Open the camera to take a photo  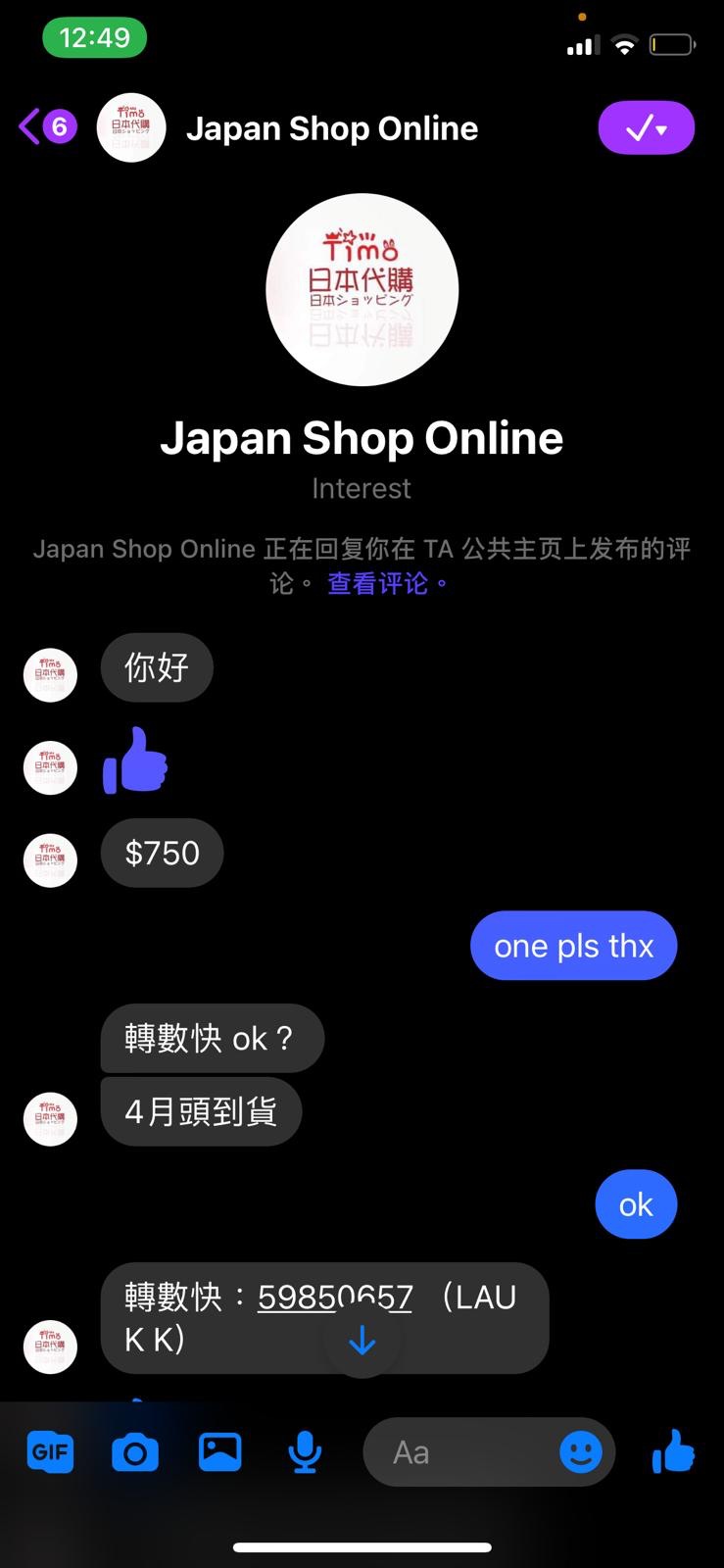[x=135, y=1452]
